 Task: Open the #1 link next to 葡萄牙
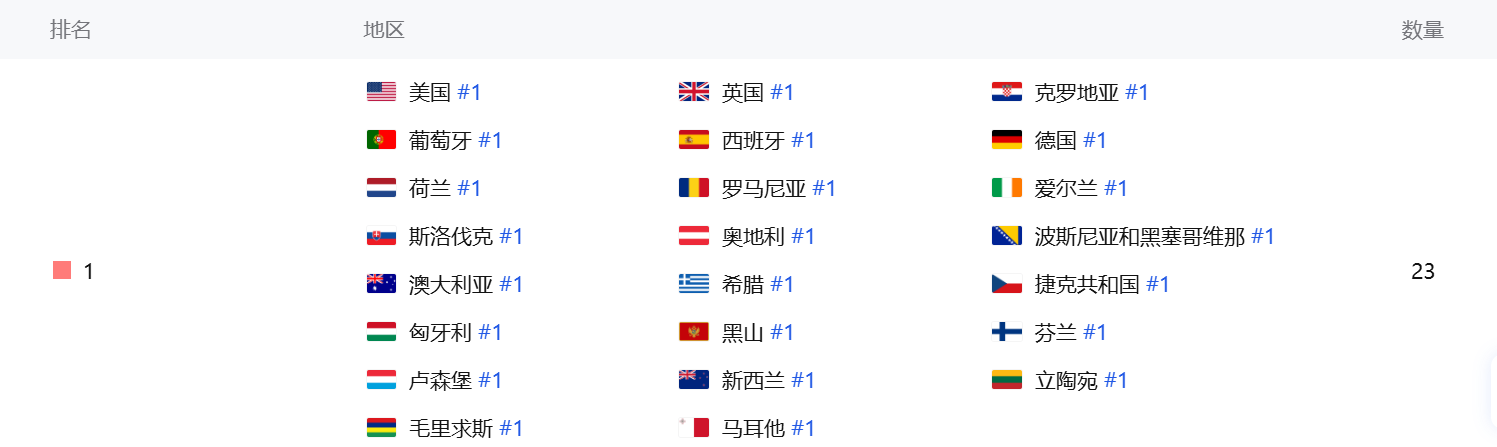point(490,140)
